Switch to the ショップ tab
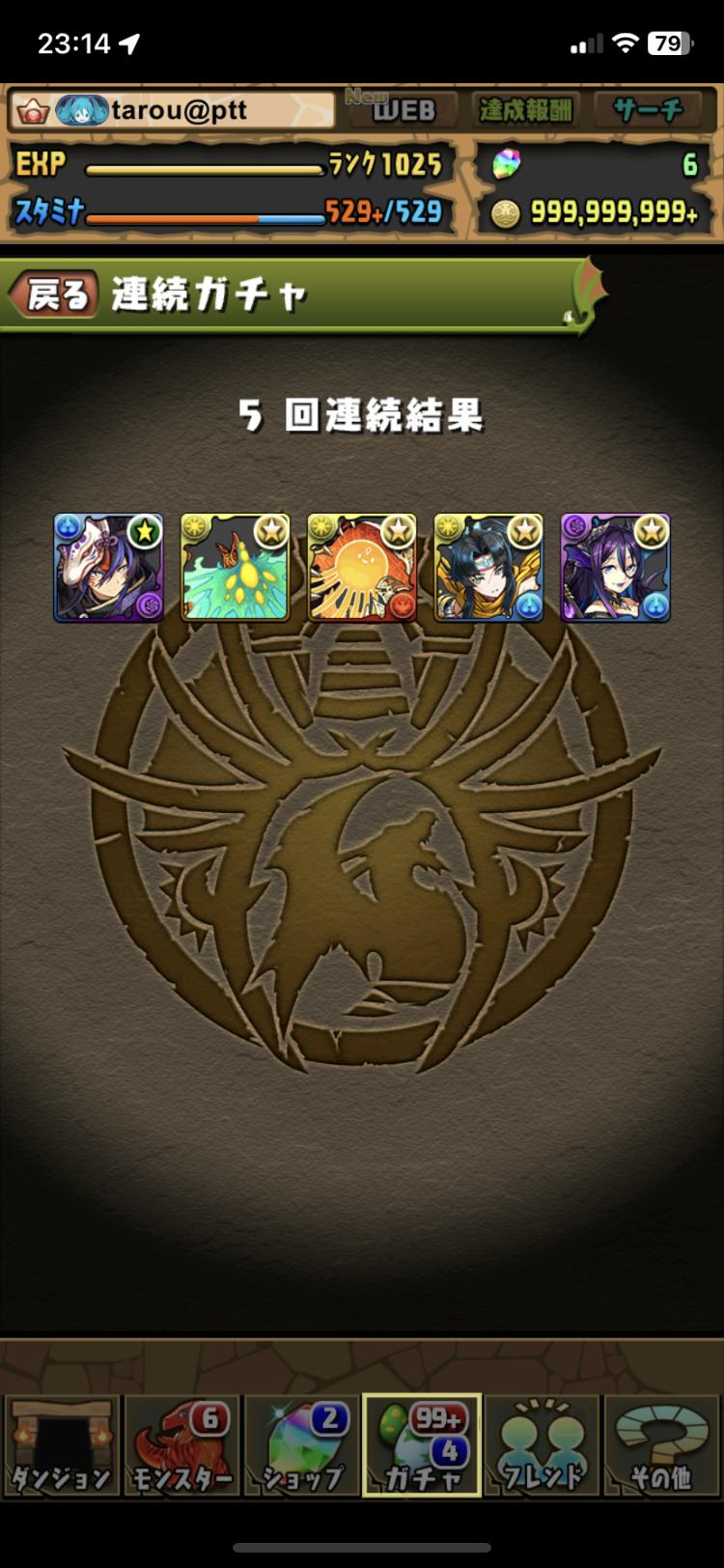Image resolution: width=724 pixels, height=1568 pixels. click(301, 1445)
